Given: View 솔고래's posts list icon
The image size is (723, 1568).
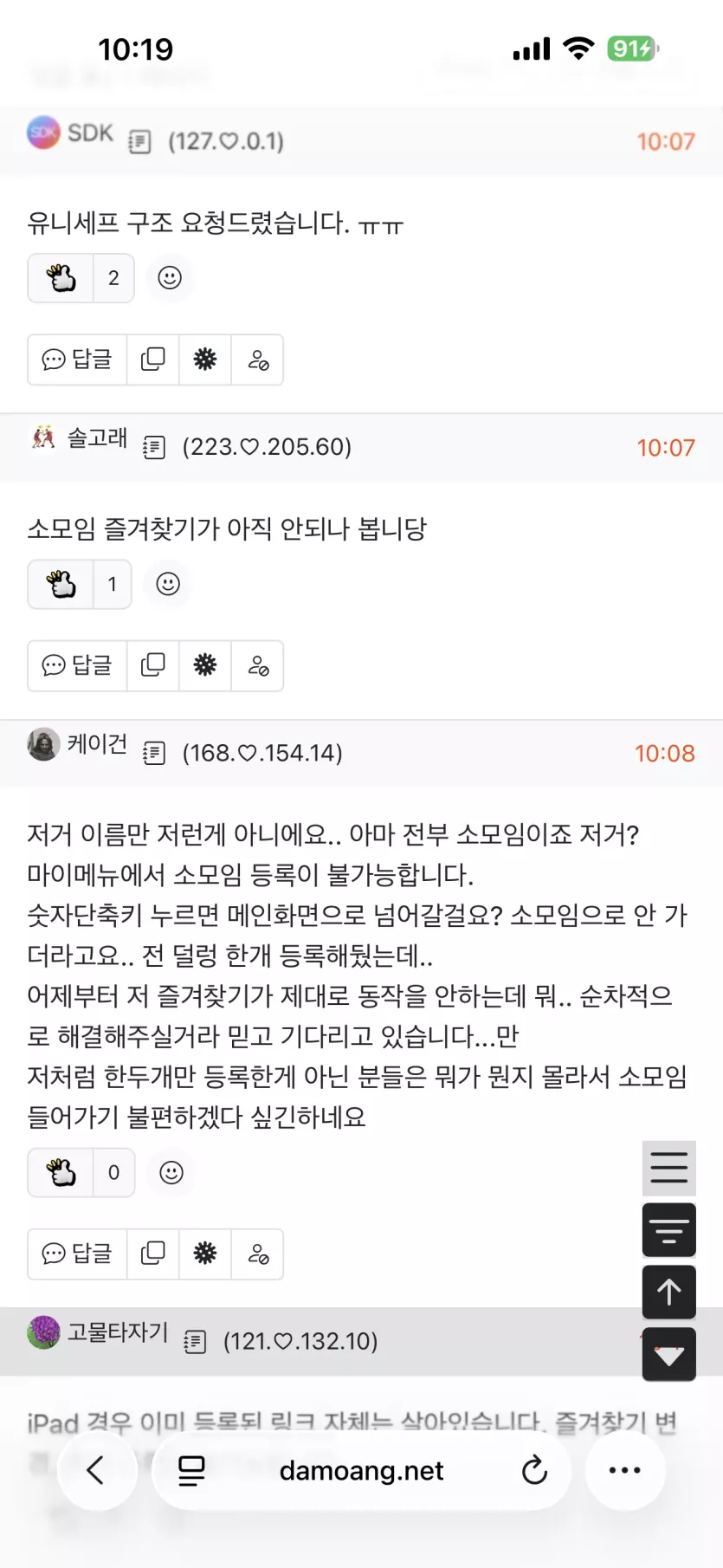Looking at the screenshot, I should (x=154, y=448).
